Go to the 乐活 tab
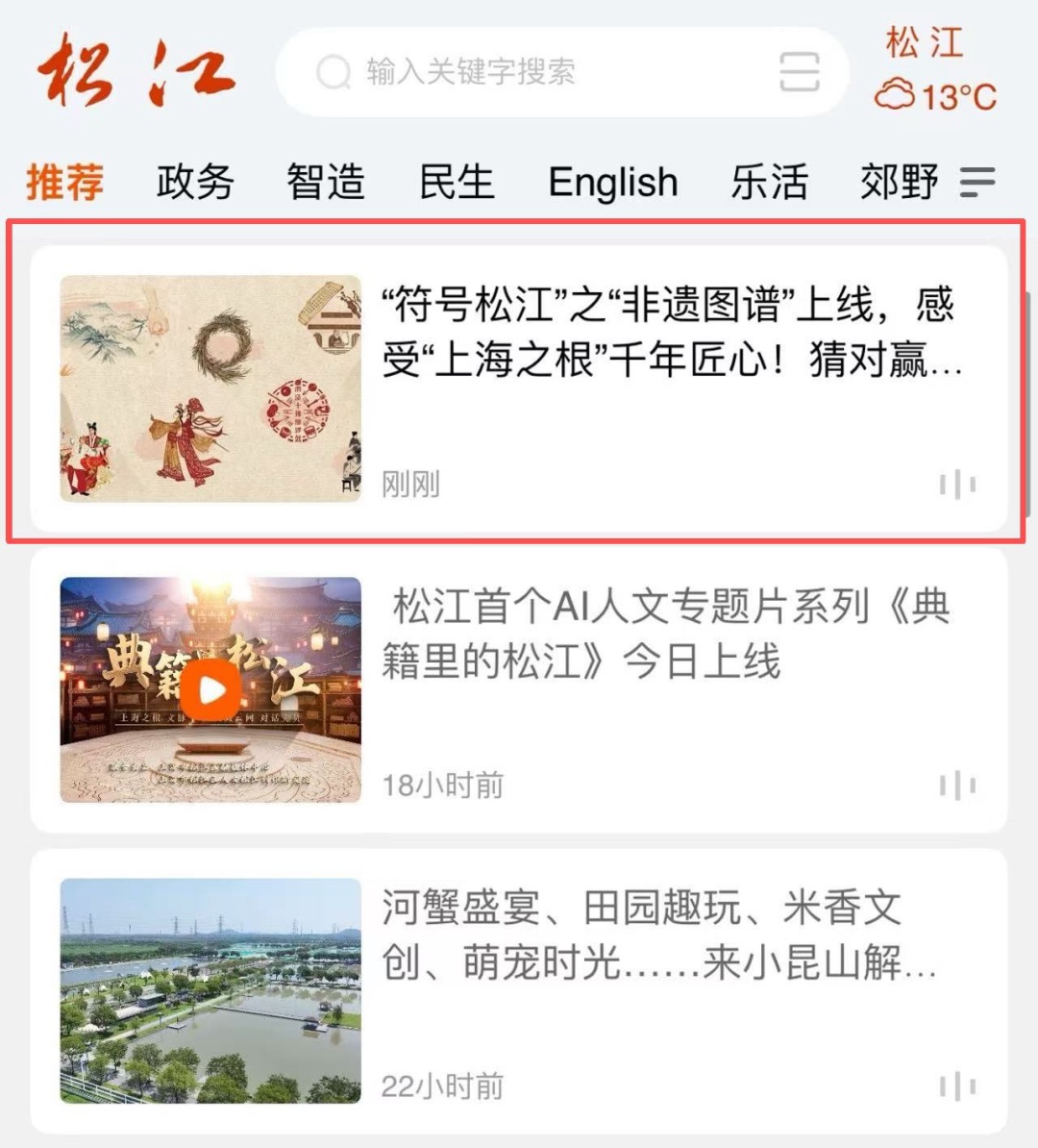This screenshot has height=1148, width=1038. click(769, 182)
